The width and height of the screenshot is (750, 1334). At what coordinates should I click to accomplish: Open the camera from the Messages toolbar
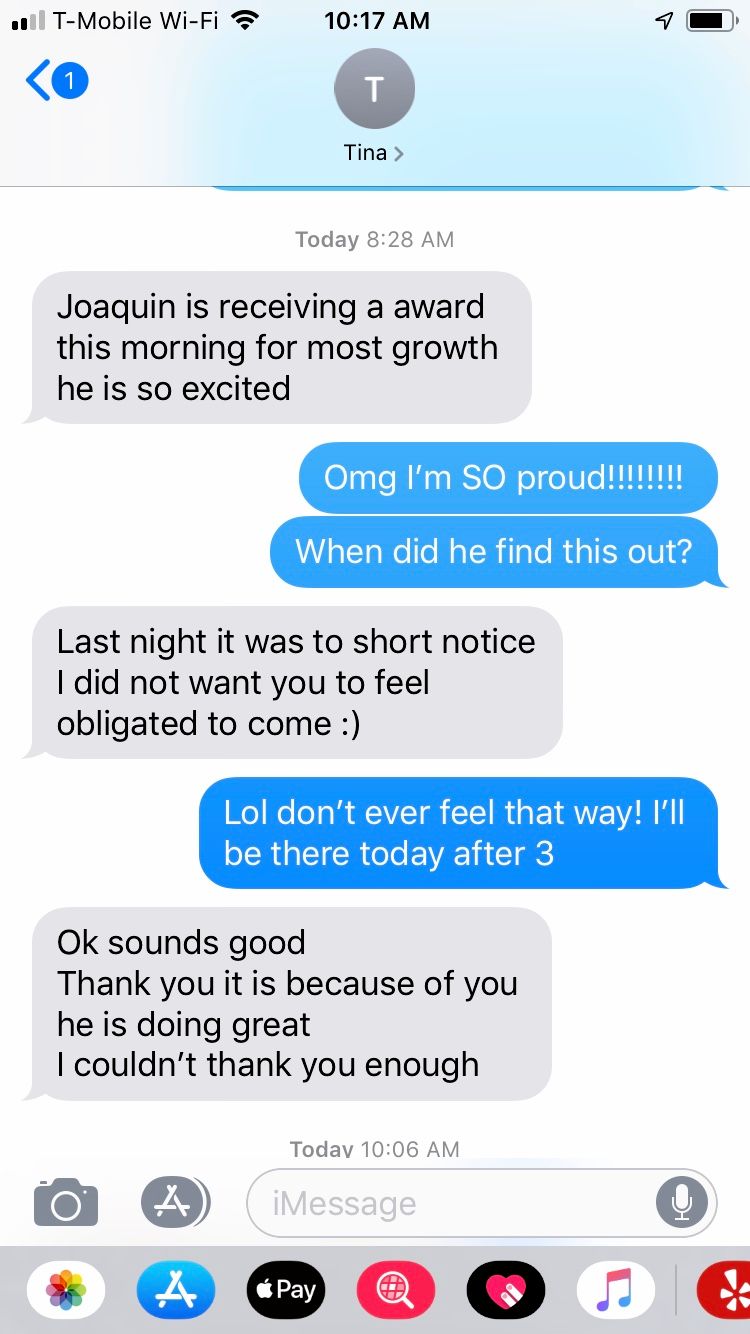65,1203
